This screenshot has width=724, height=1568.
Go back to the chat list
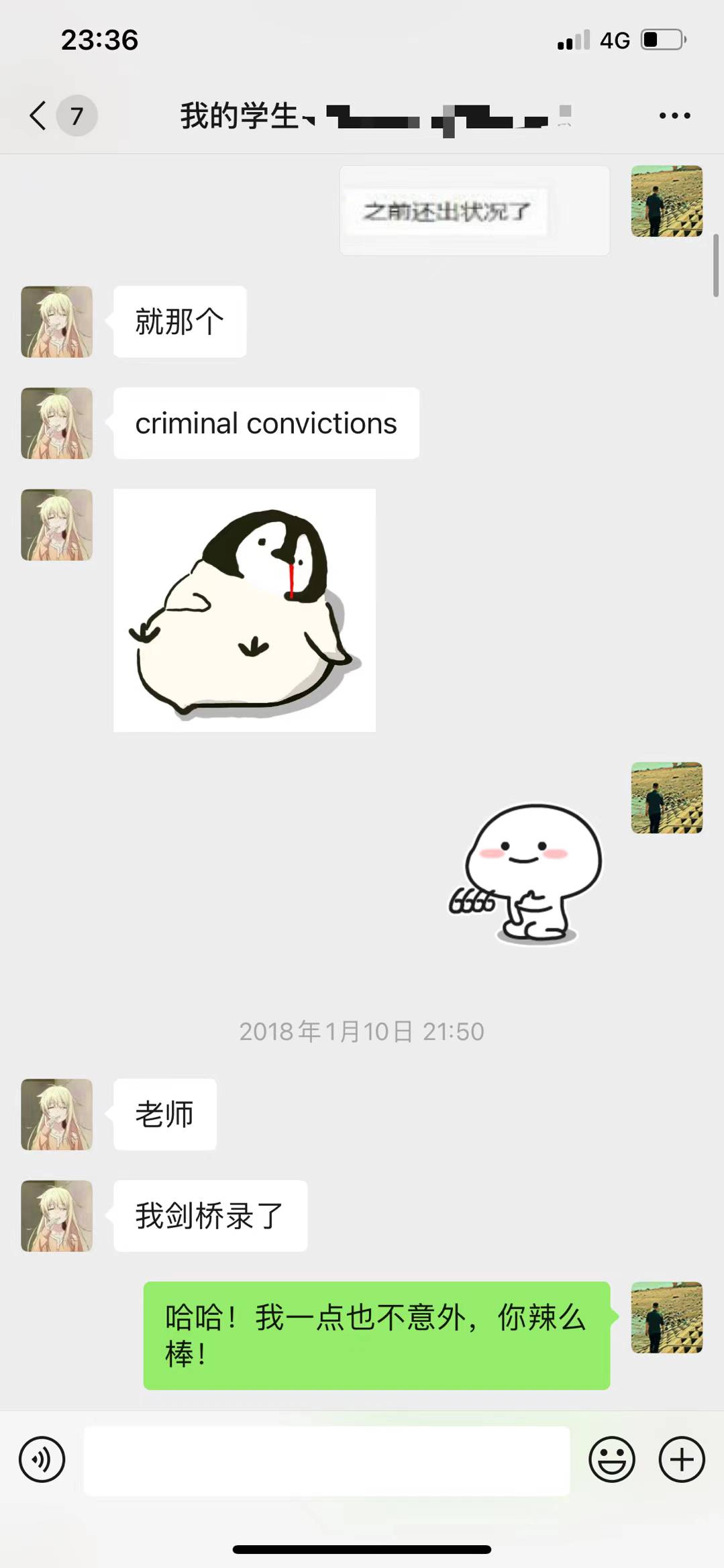[39, 115]
